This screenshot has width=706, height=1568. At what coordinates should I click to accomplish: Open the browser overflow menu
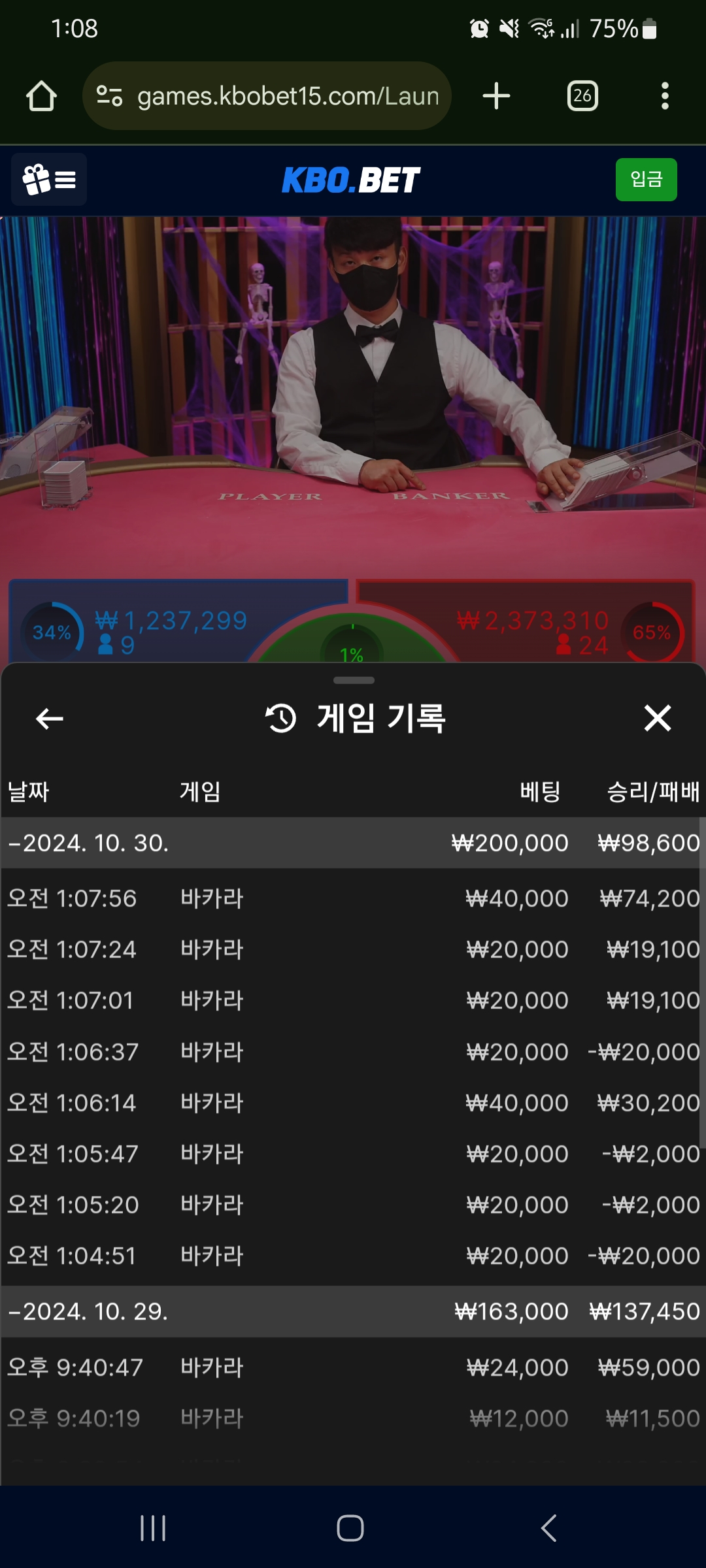[x=664, y=96]
